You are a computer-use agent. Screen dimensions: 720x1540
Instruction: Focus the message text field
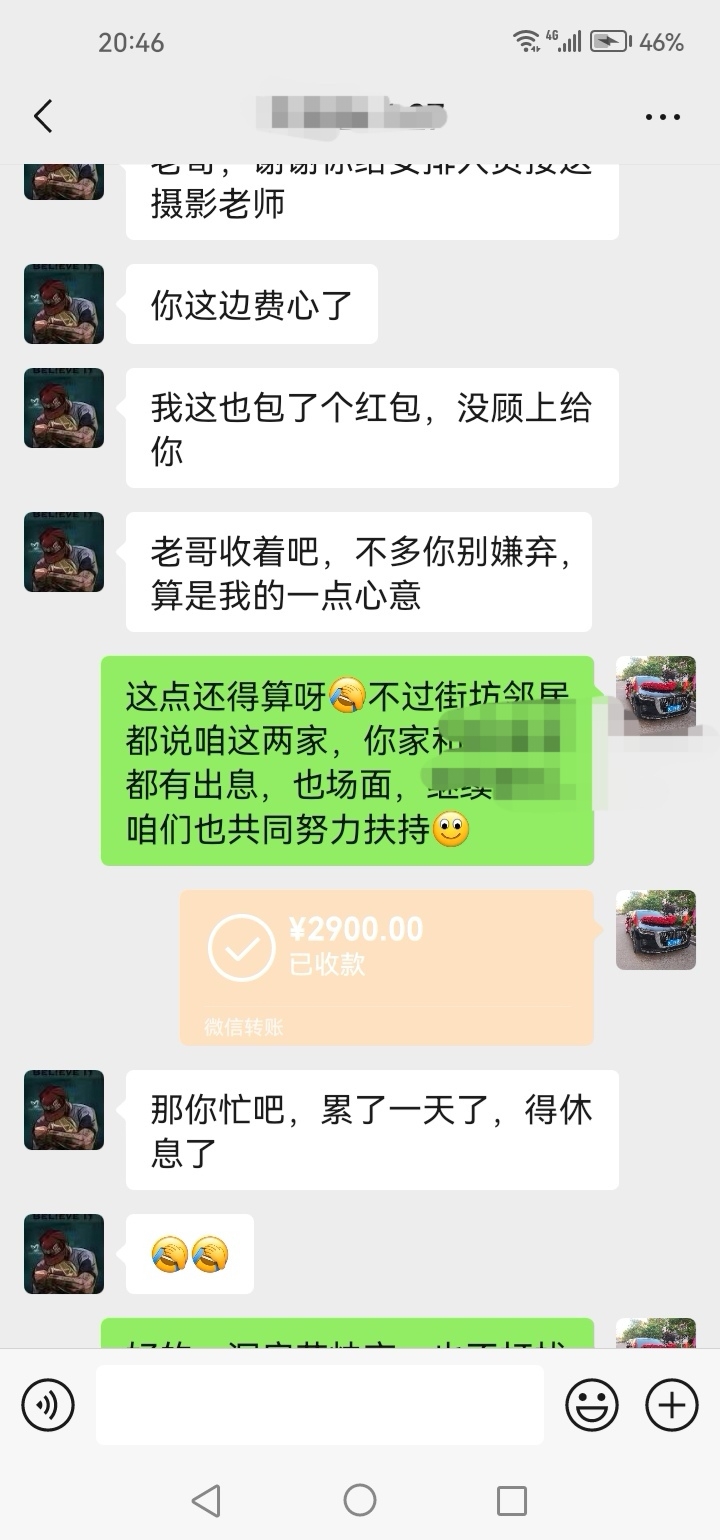coord(320,1405)
